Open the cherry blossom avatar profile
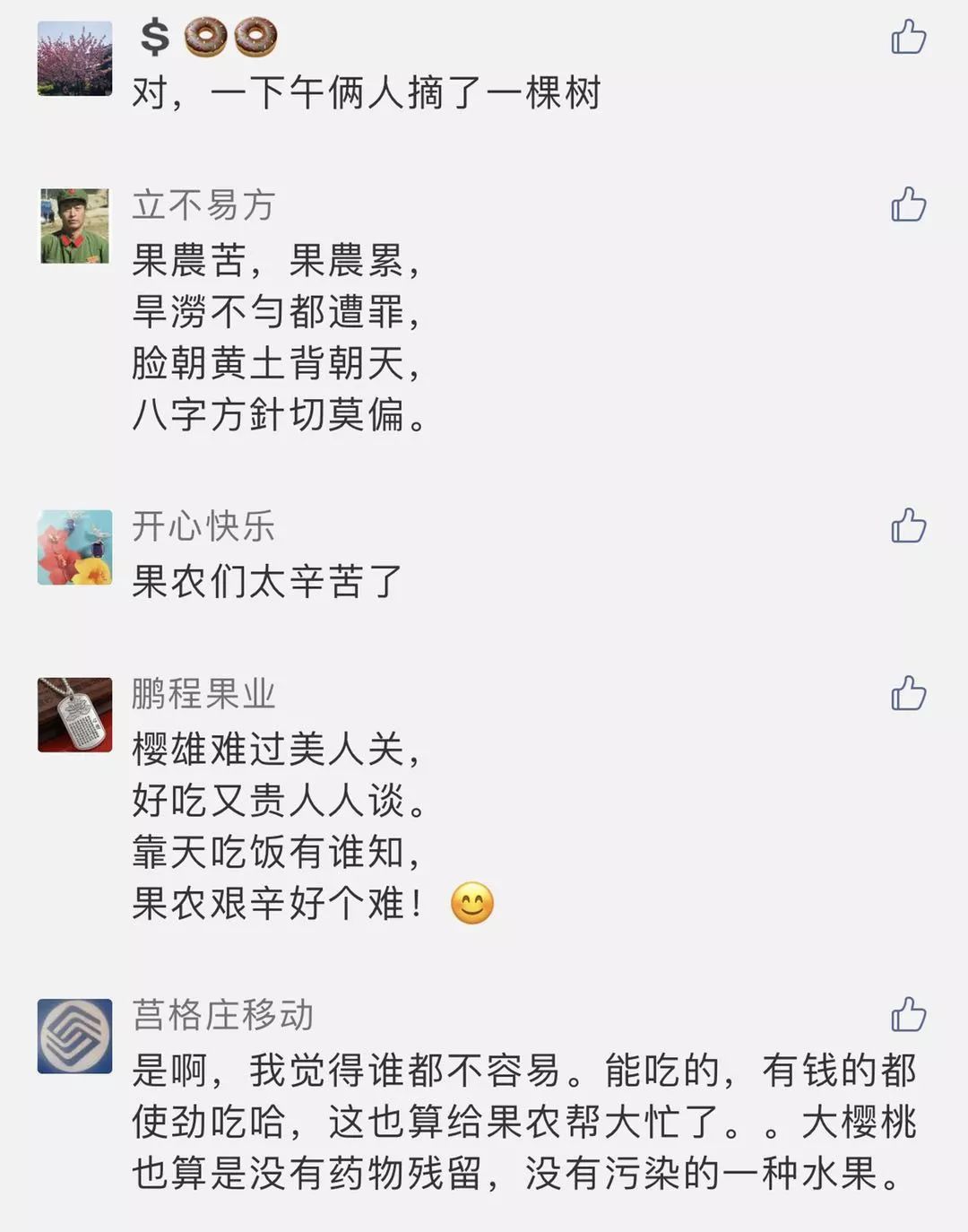This screenshot has height=1232, width=968. tap(75, 59)
